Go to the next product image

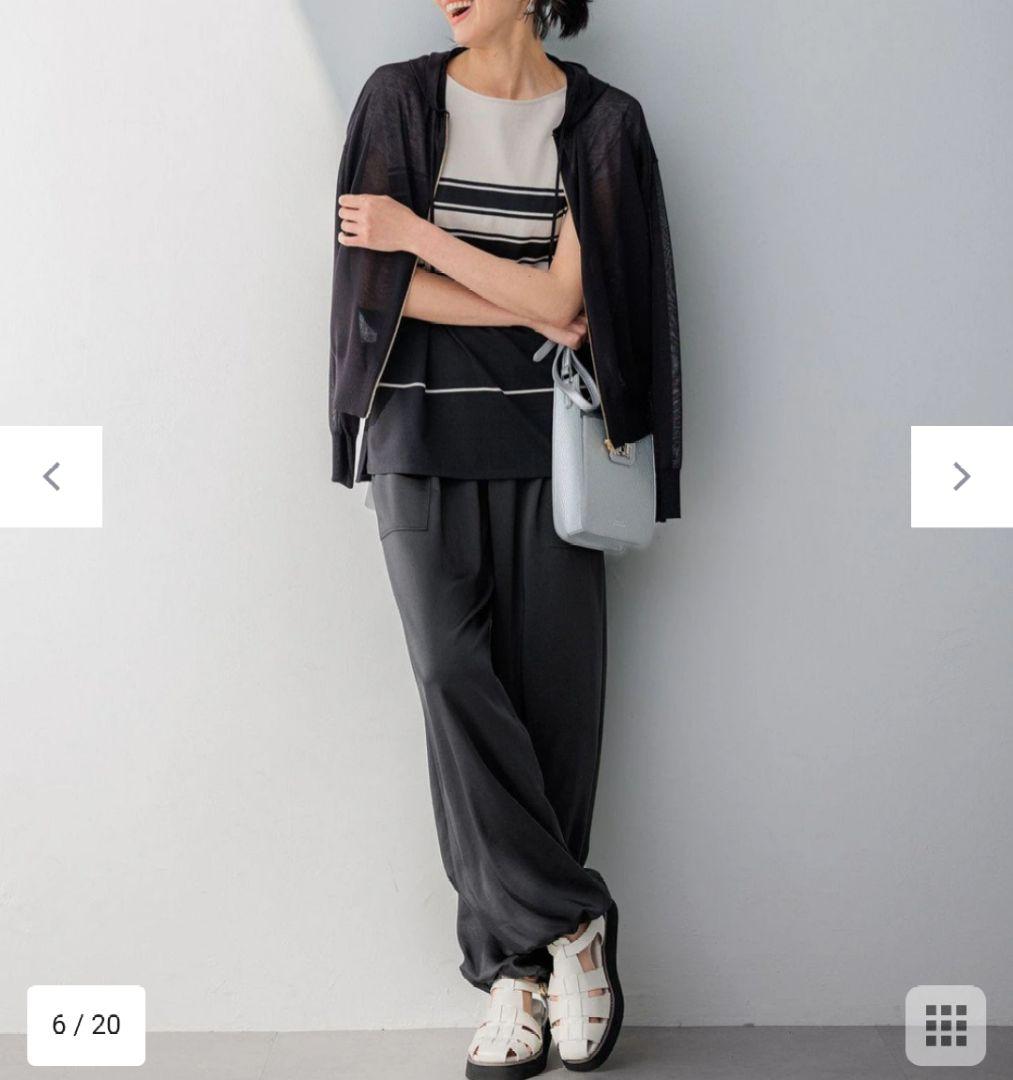(x=961, y=477)
